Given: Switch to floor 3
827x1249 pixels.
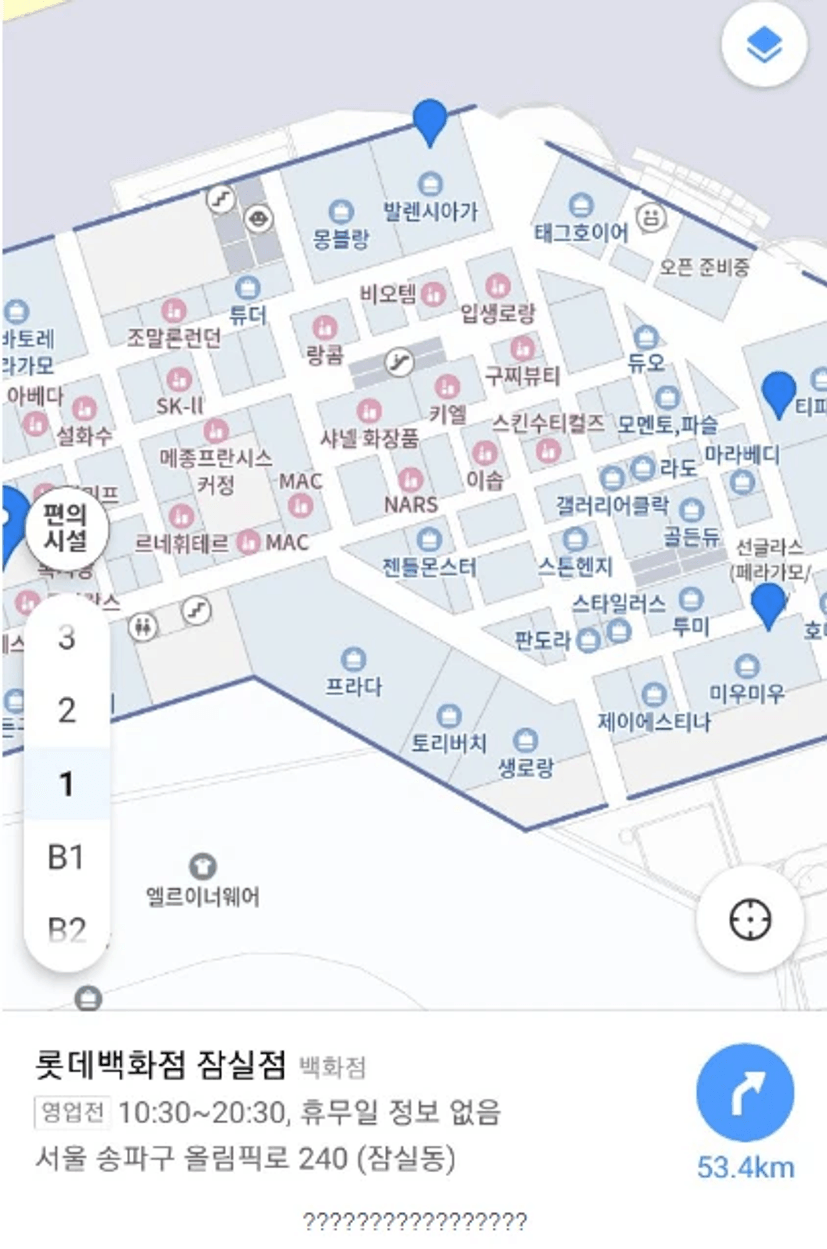Looking at the screenshot, I should tap(66, 638).
